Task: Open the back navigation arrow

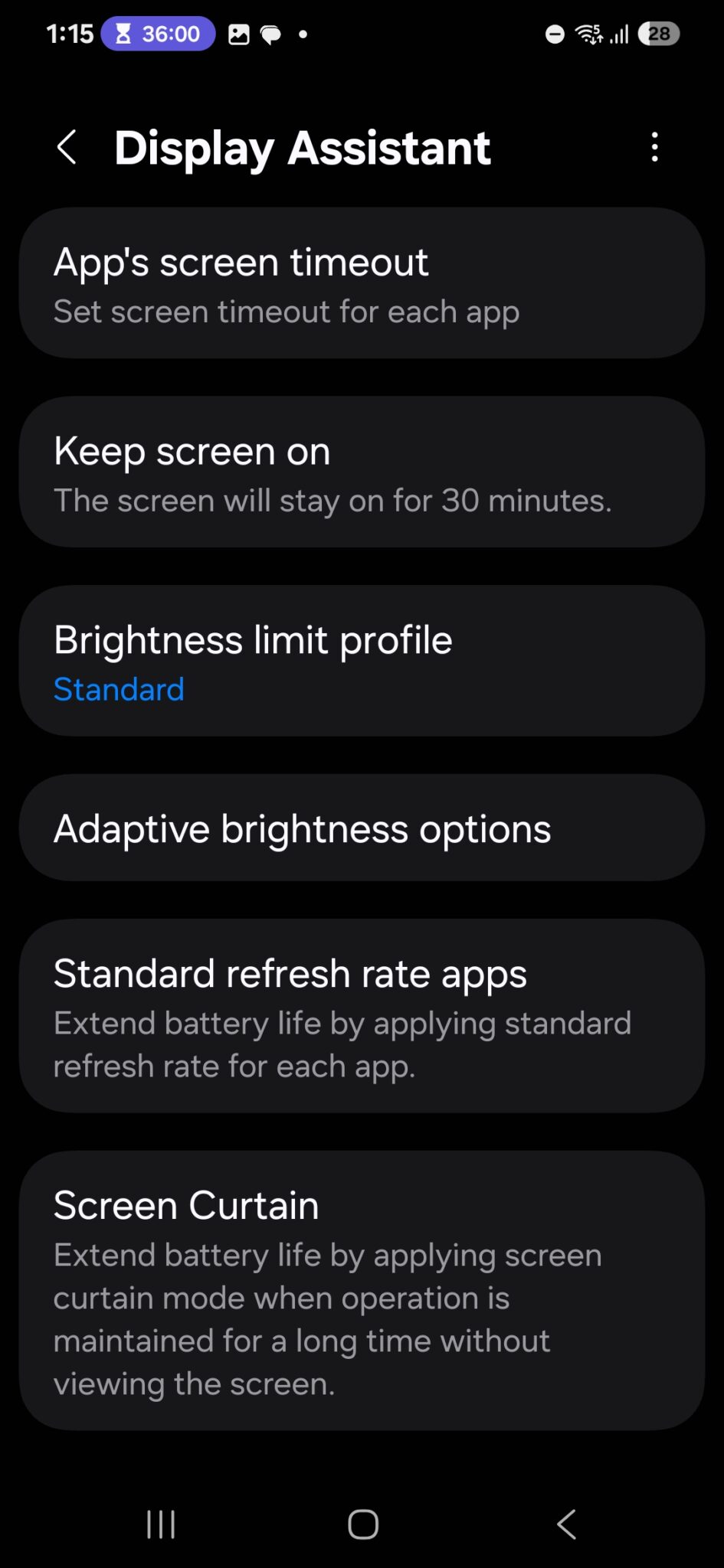Action: pyautogui.click(x=67, y=147)
